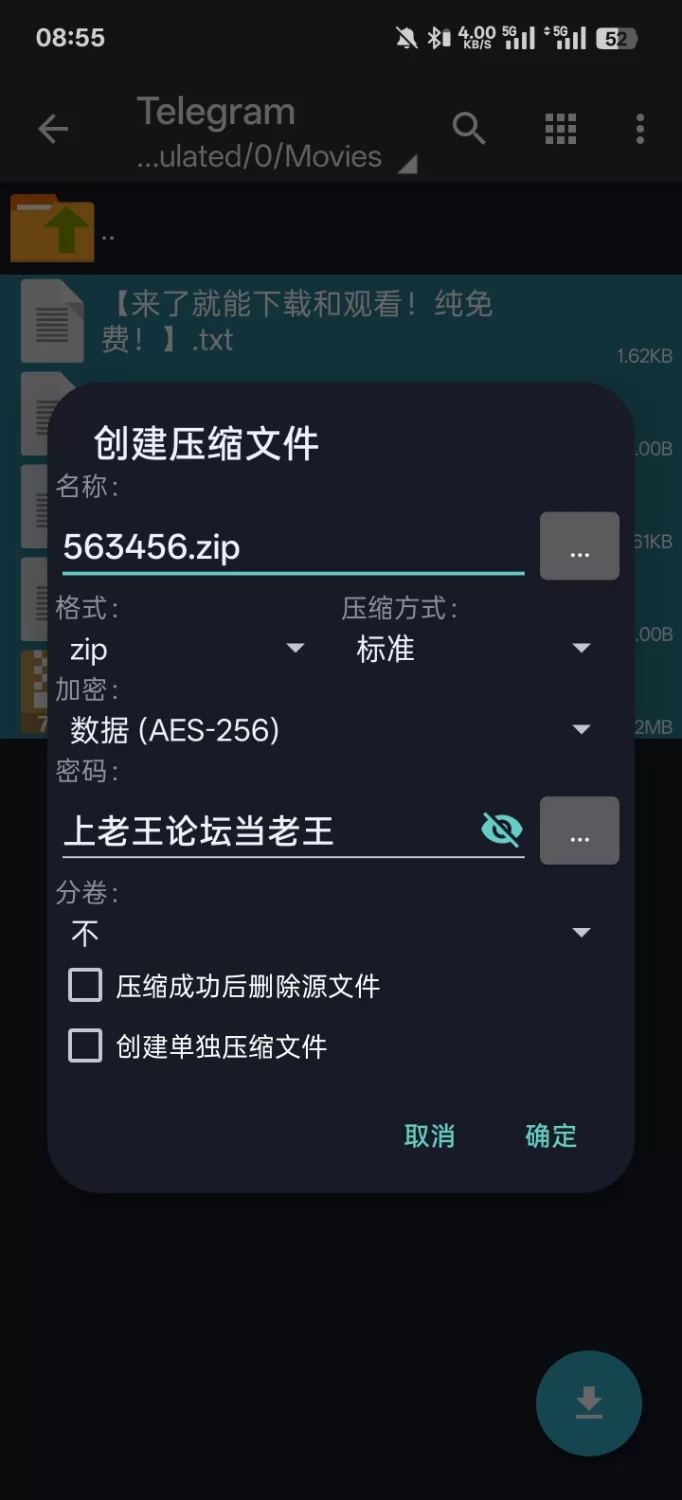The height and width of the screenshot is (1500, 682).
Task: Tap the password input field
Action: (270, 830)
